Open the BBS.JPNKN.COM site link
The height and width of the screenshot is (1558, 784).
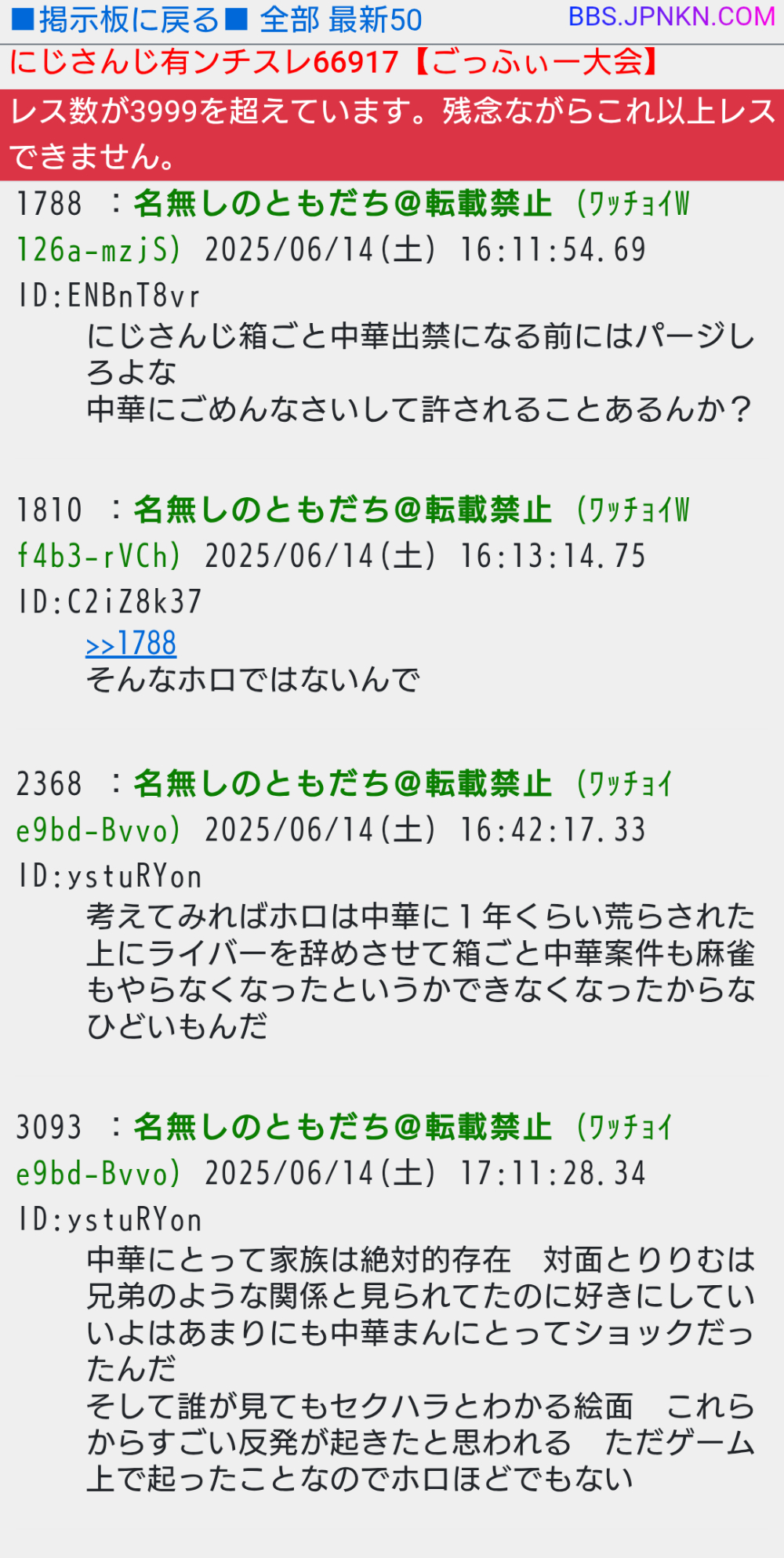coord(672,16)
